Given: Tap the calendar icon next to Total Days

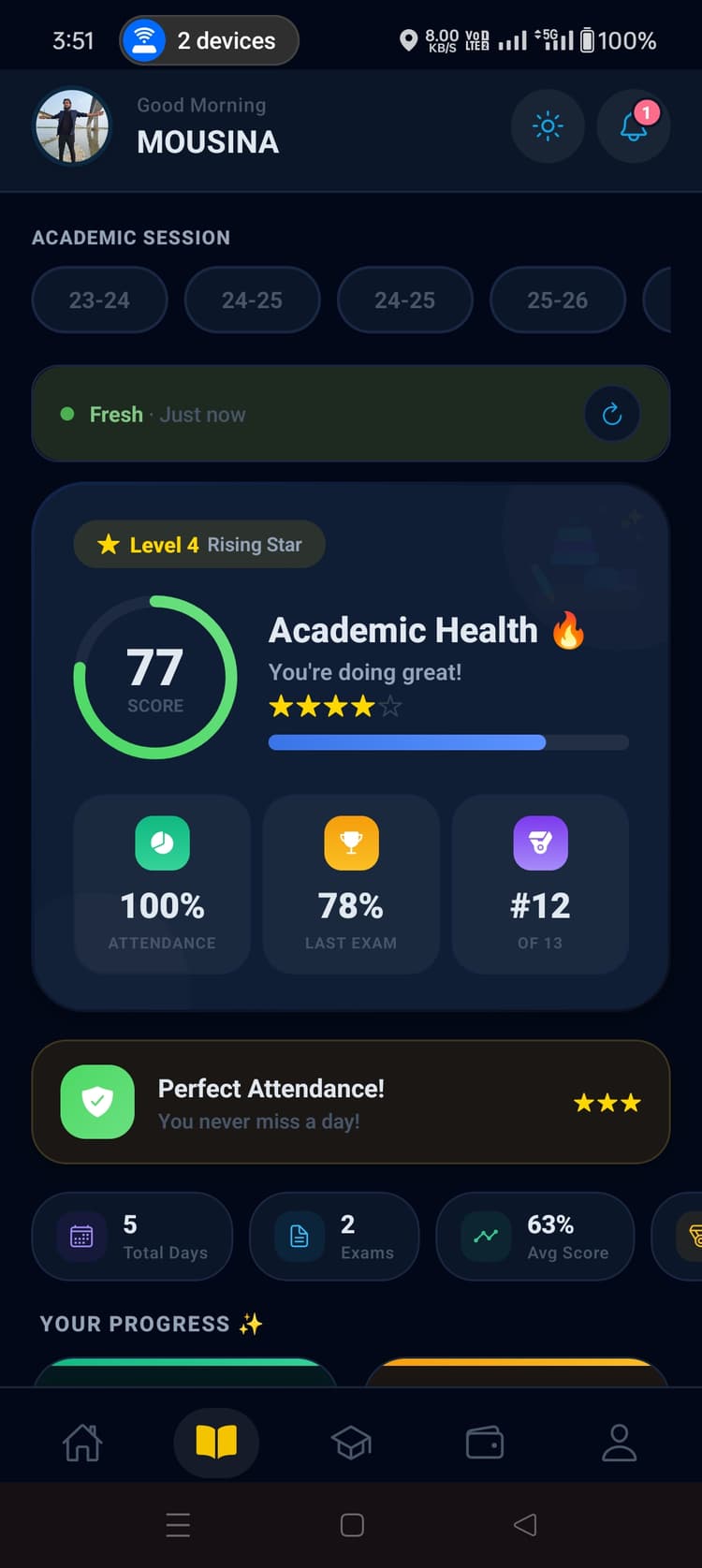Looking at the screenshot, I should (80, 1236).
